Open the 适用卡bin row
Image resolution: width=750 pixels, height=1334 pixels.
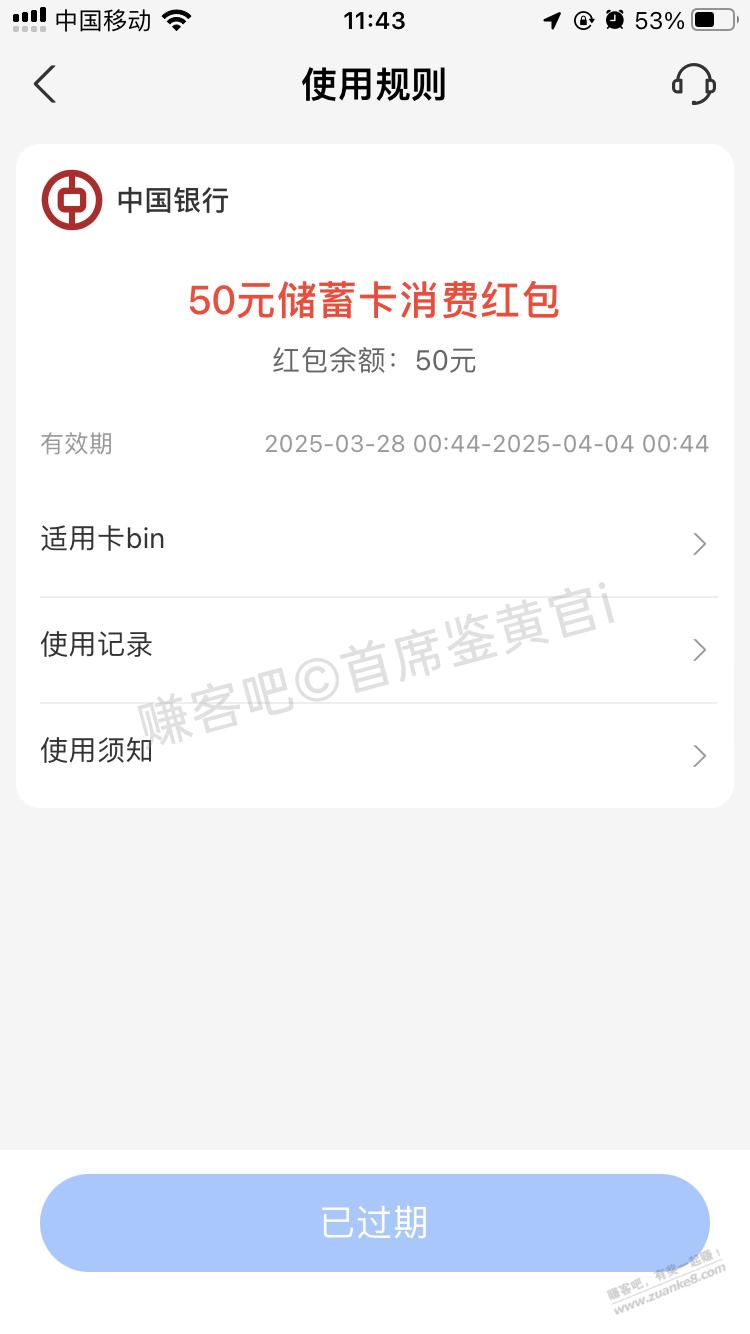point(378,542)
